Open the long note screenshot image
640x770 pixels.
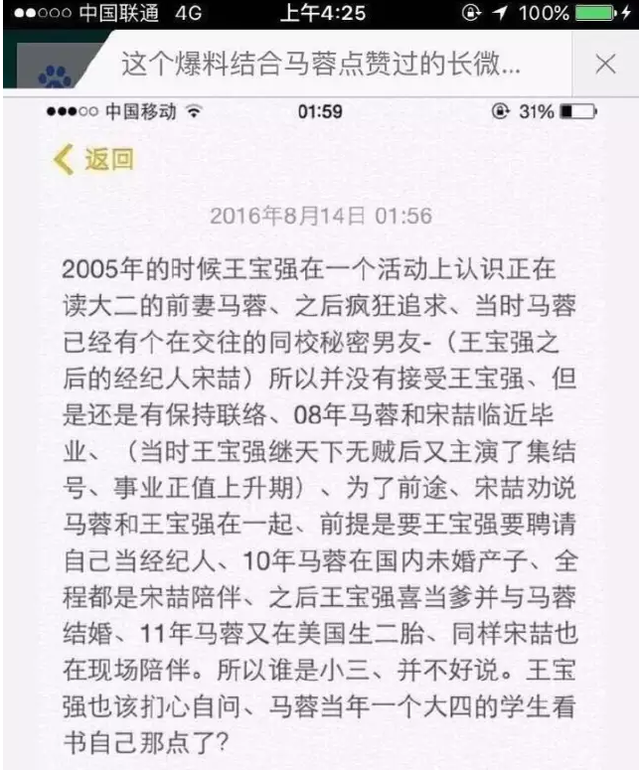coord(320,430)
